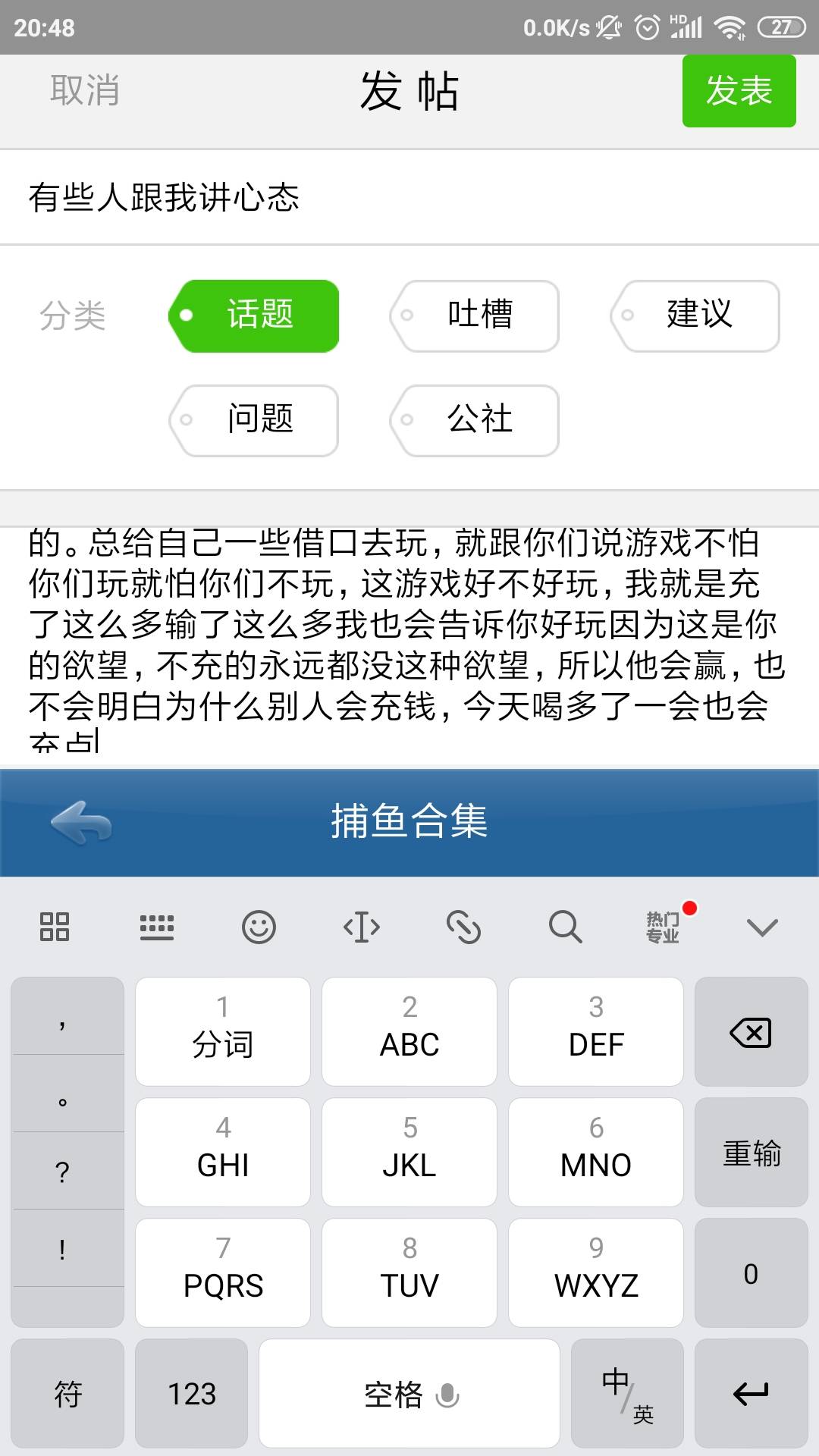Open the 符 symbols keyboard
Image resolution: width=819 pixels, height=1456 pixels.
67,1395
